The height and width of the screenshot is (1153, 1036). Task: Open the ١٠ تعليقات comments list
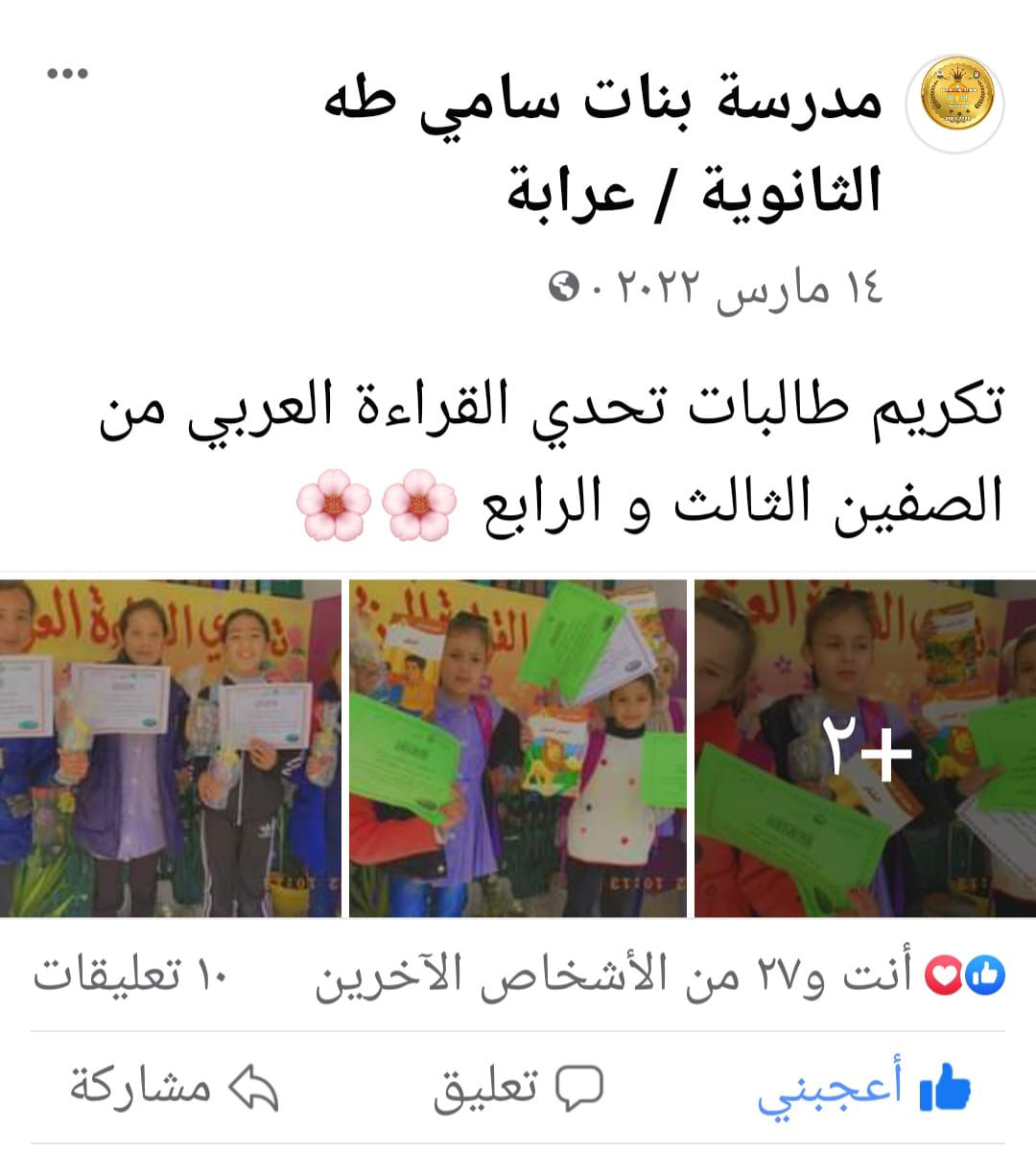tap(129, 977)
